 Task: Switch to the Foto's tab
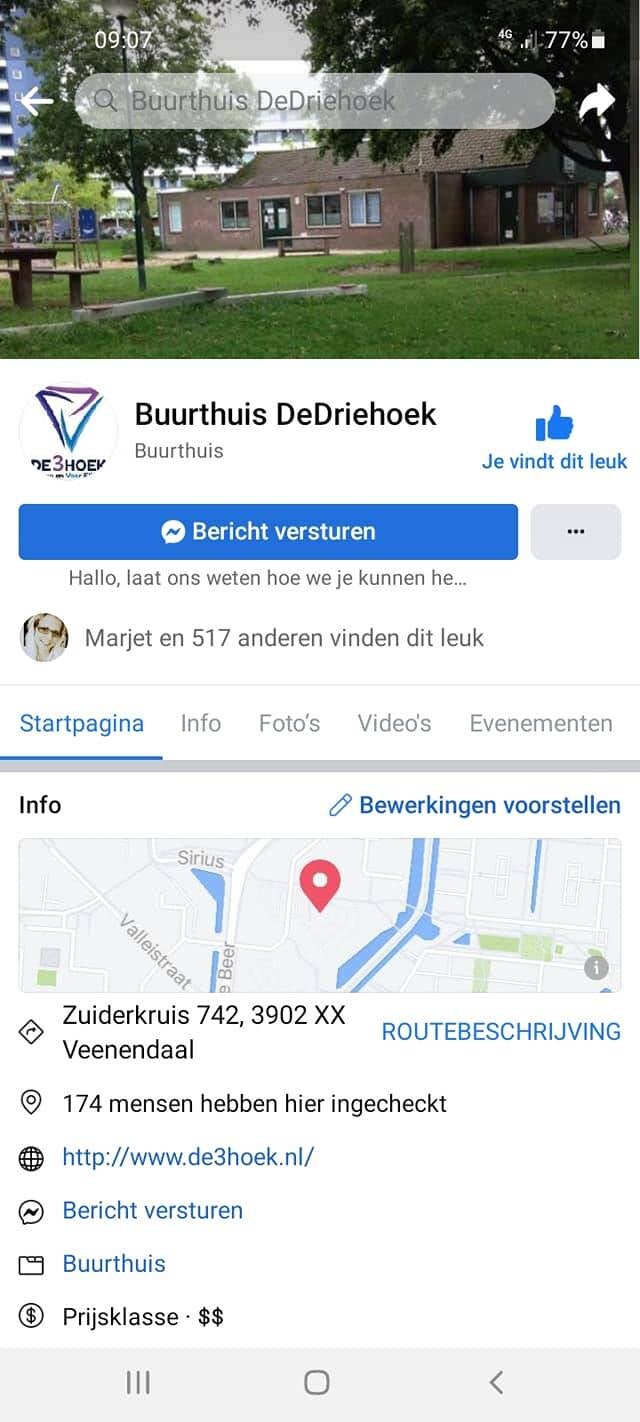pyautogui.click(x=289, y=723)
